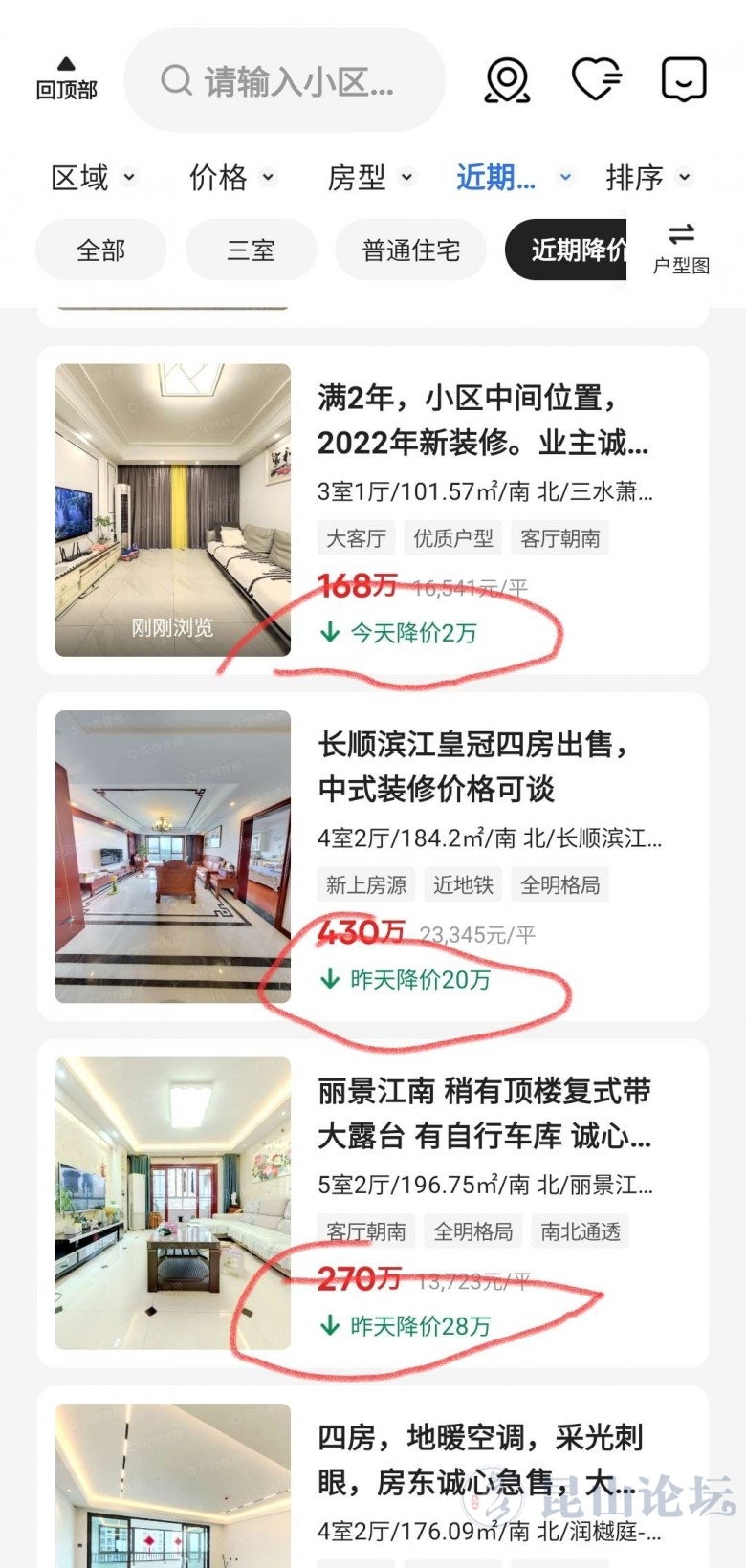This screenshot has width=746, height=1568.
Task: Open the favorites heart icon
Action: tap(596, 79)
